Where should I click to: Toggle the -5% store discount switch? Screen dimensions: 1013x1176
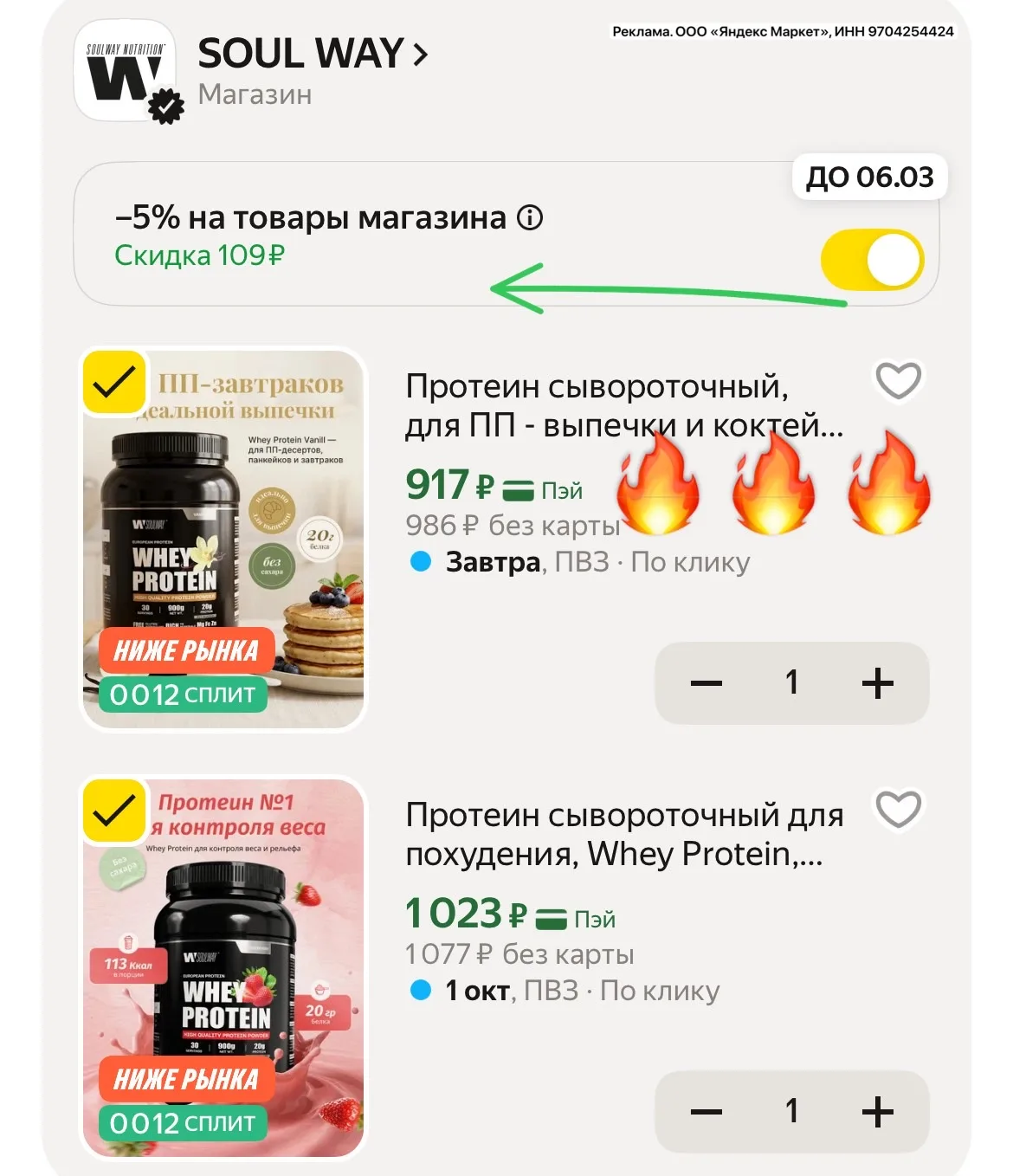[872, 259]
